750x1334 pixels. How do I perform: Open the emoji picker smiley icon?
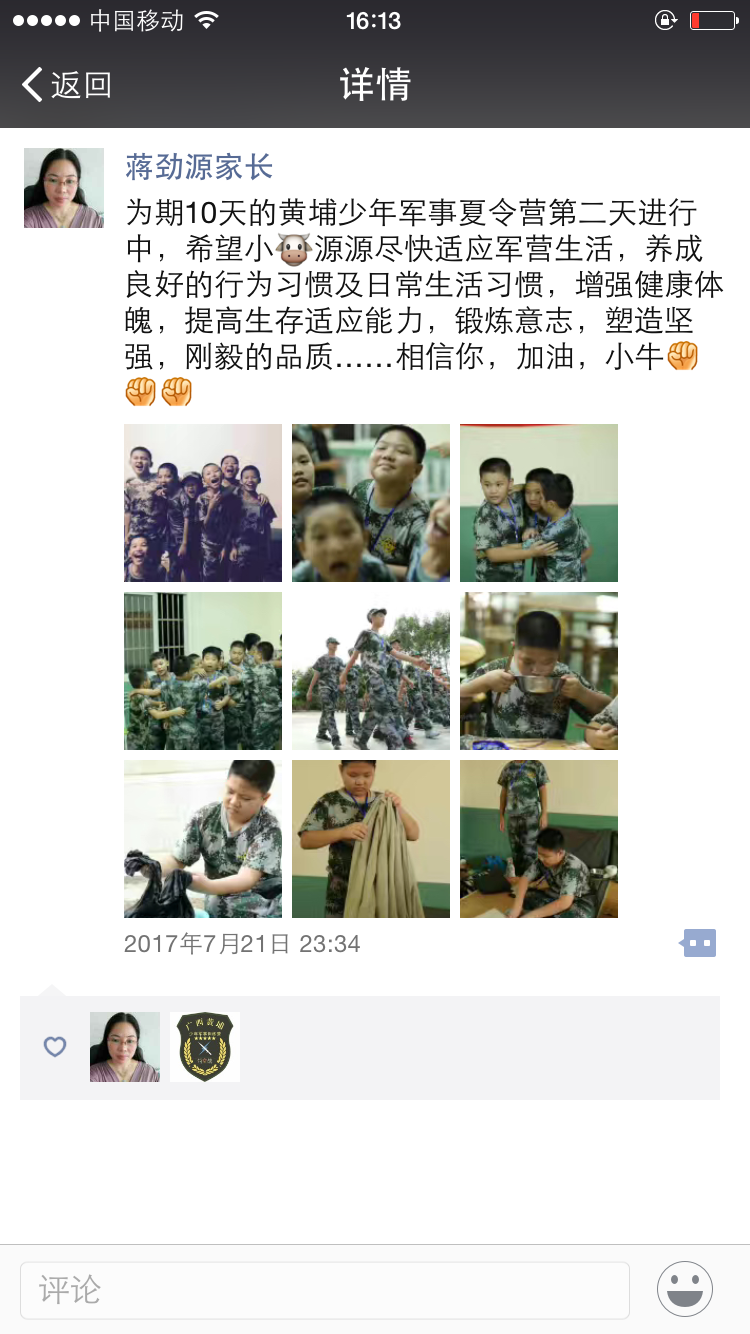click(x=685, y=1289)
